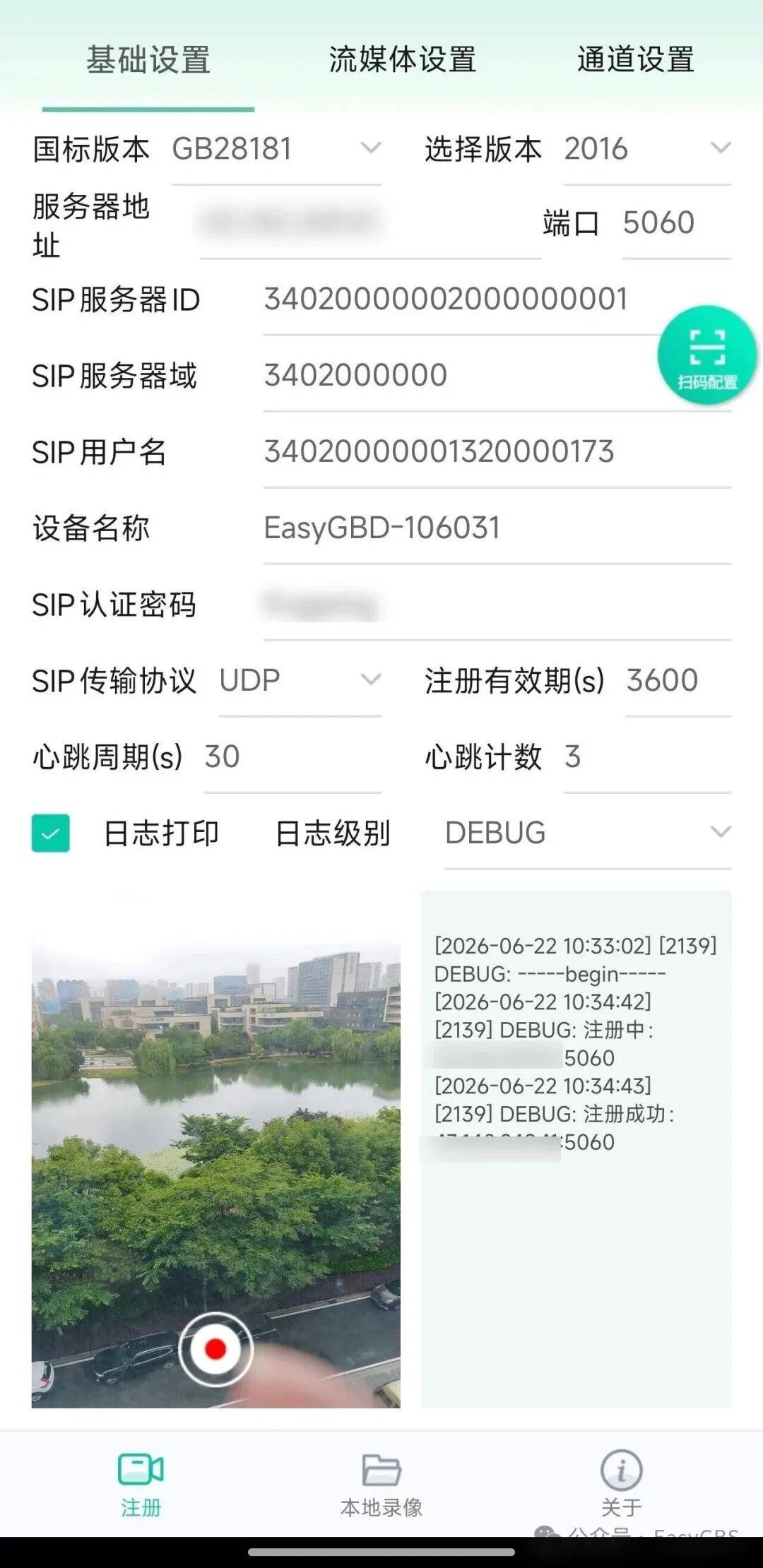763x1568 pixels.
Task: Choose SIP传输协议 UDP dropdown
Action: coord(300,681)
